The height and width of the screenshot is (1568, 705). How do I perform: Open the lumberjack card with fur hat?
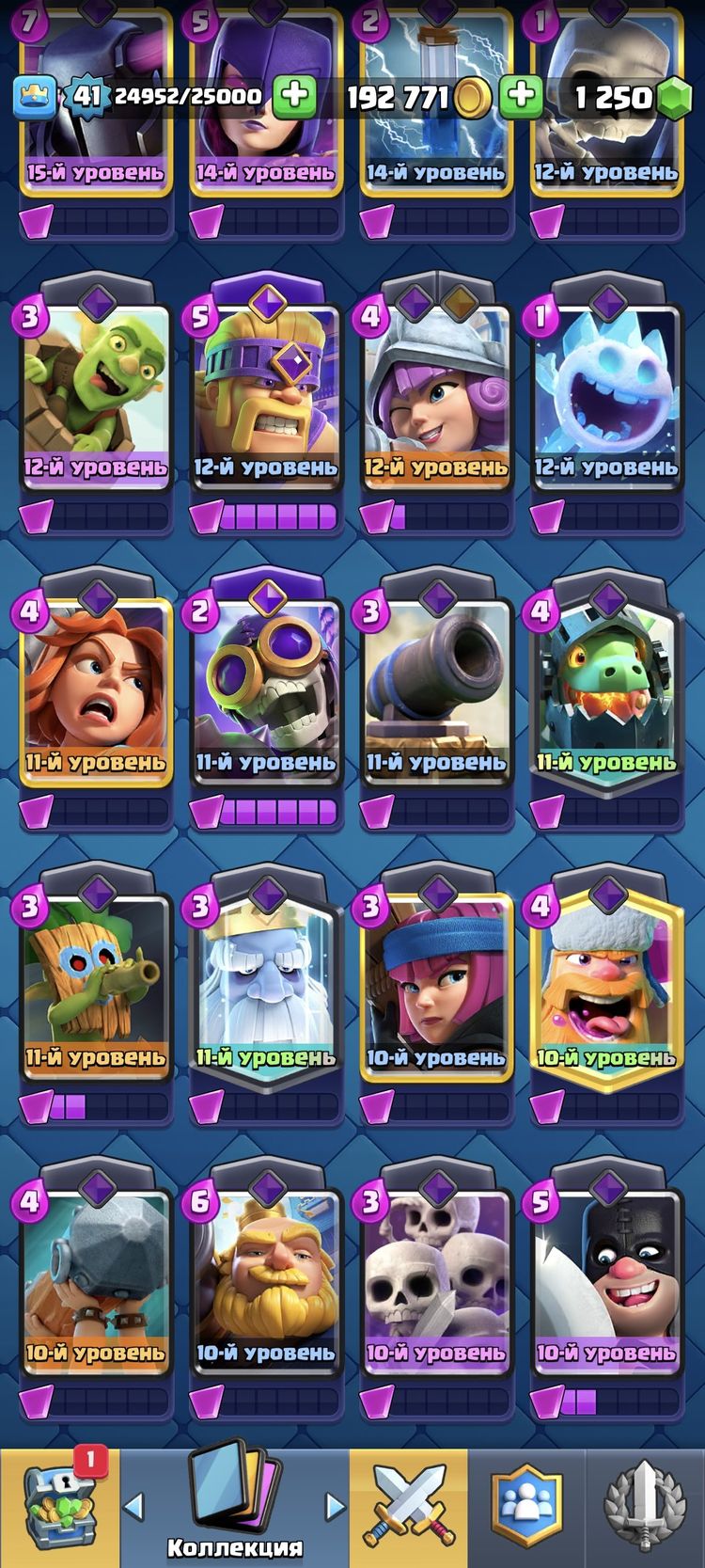(606, 988)
